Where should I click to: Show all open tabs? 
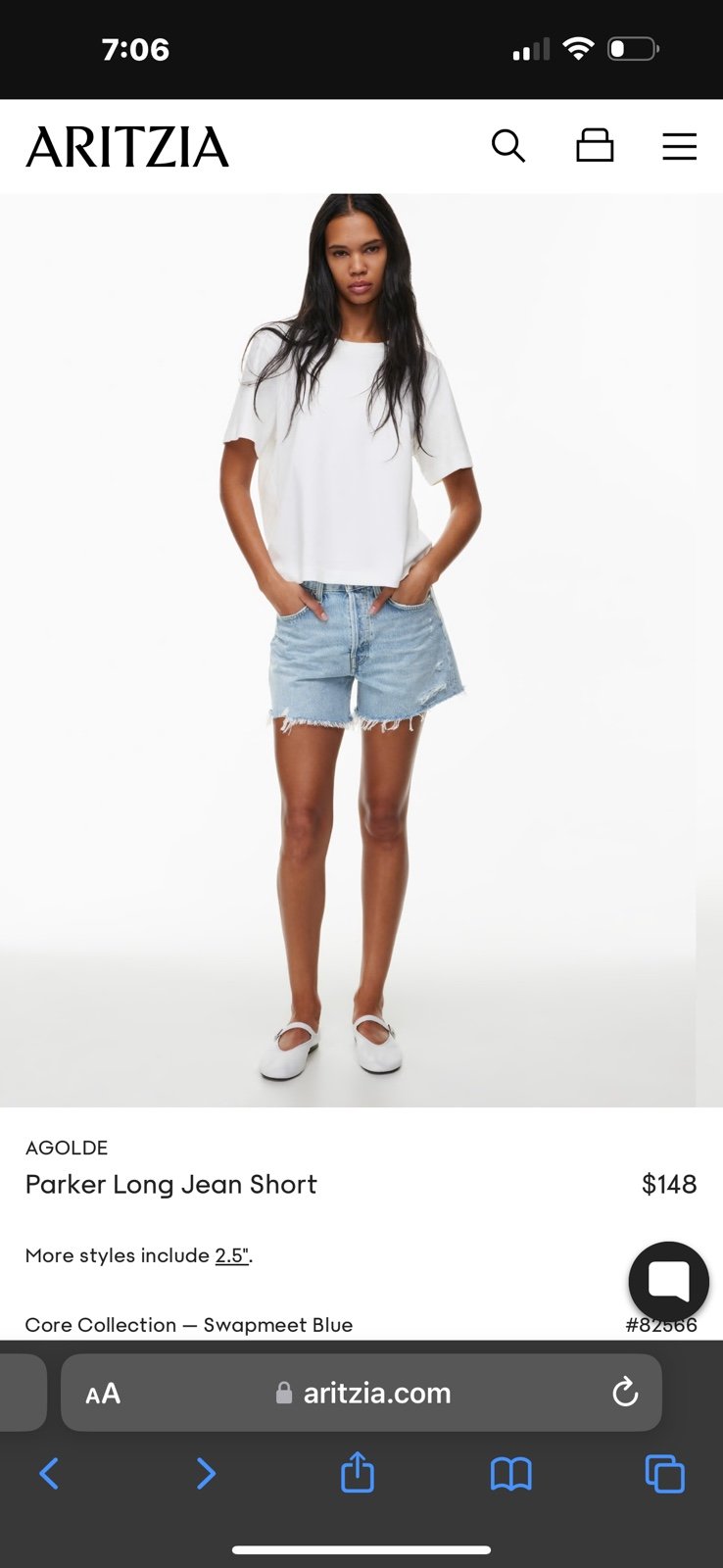coord(664,1474)
